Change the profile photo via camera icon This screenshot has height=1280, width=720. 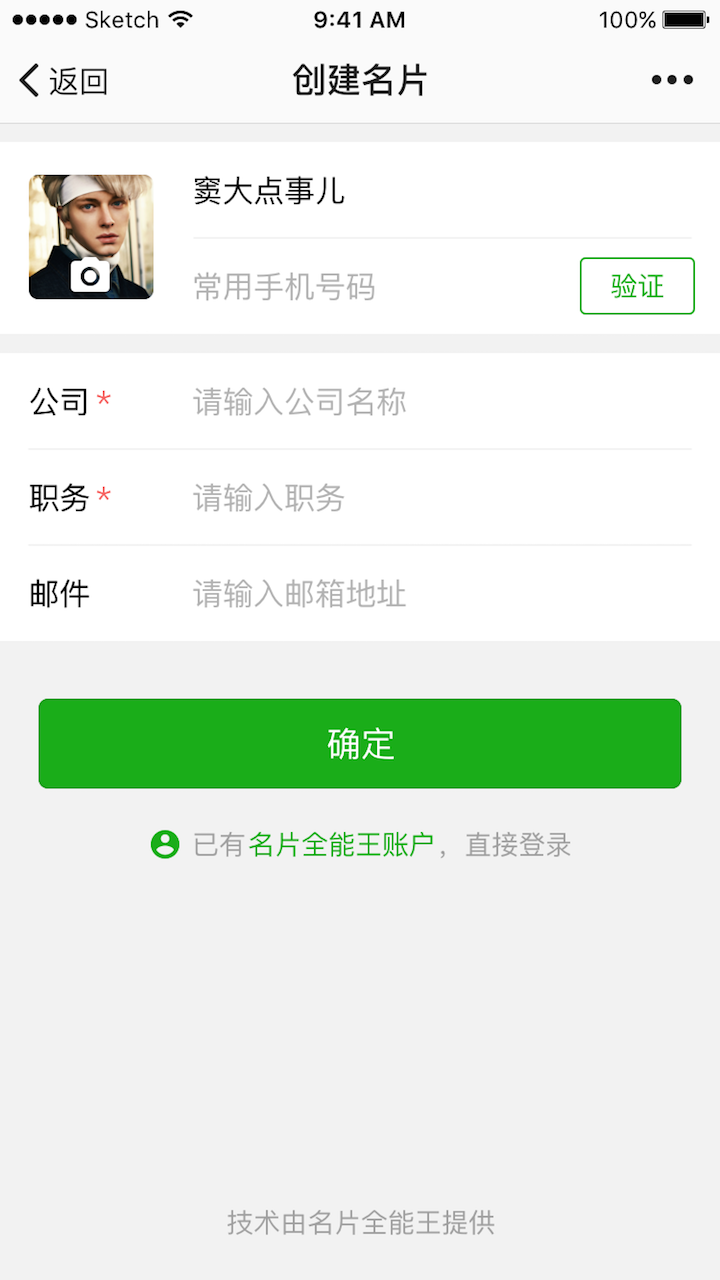[90, 275]
